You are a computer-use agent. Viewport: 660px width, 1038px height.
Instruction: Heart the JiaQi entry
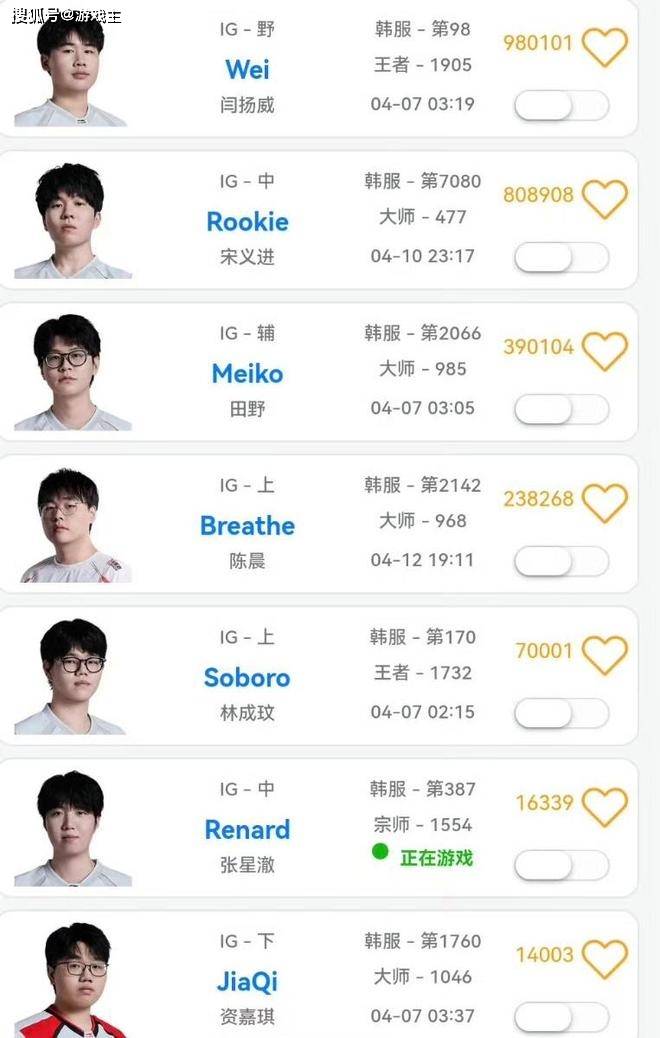coord(604,959)
